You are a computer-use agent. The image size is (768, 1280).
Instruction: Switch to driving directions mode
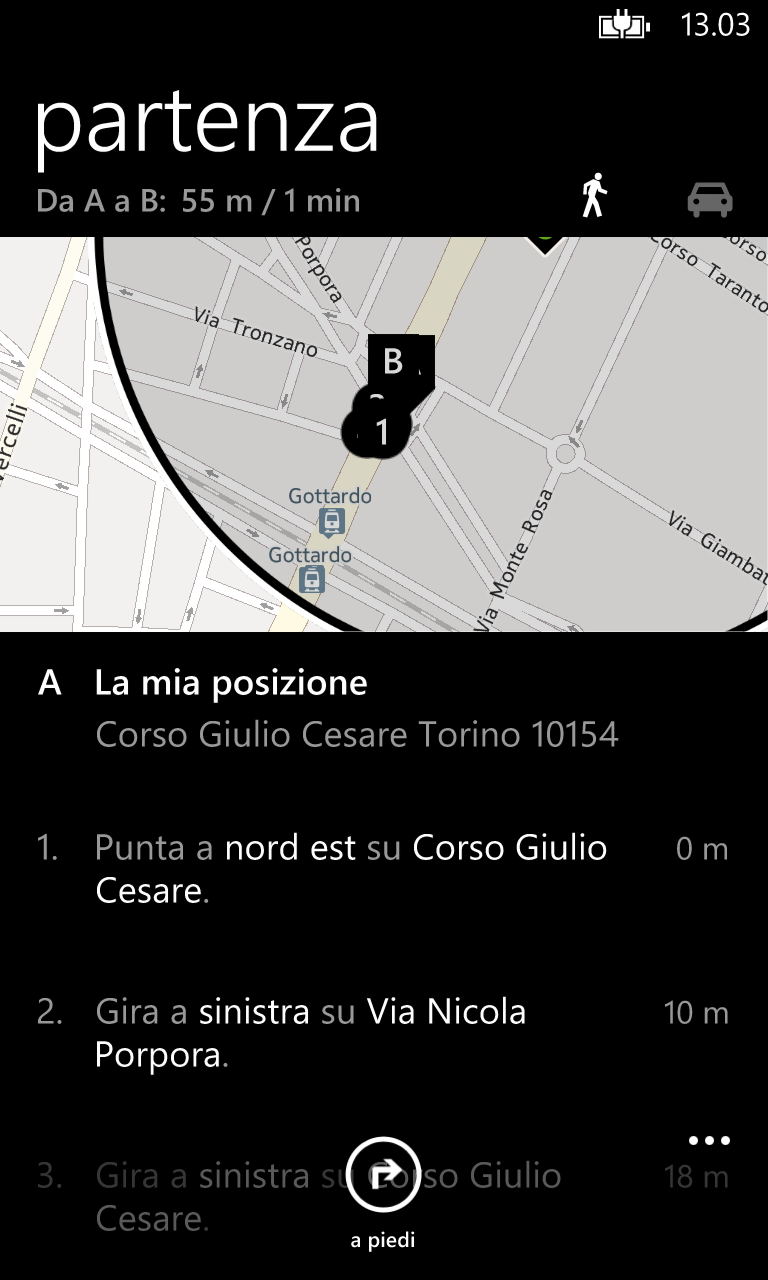tap(710, 200)
